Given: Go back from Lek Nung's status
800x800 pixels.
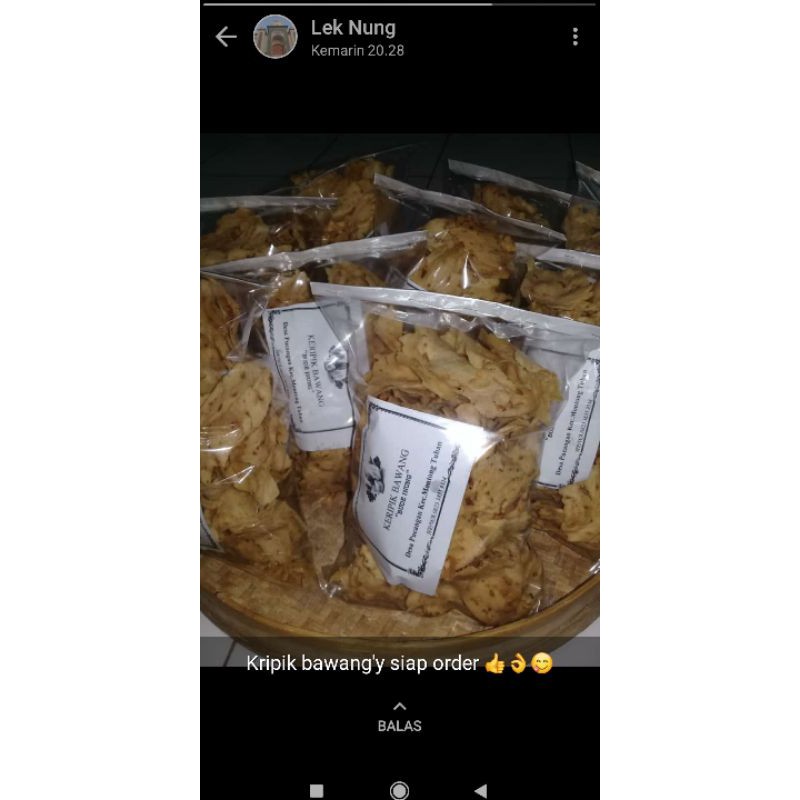Looking at the screenshot, I should pyautogui.click(x=226, y=37).
